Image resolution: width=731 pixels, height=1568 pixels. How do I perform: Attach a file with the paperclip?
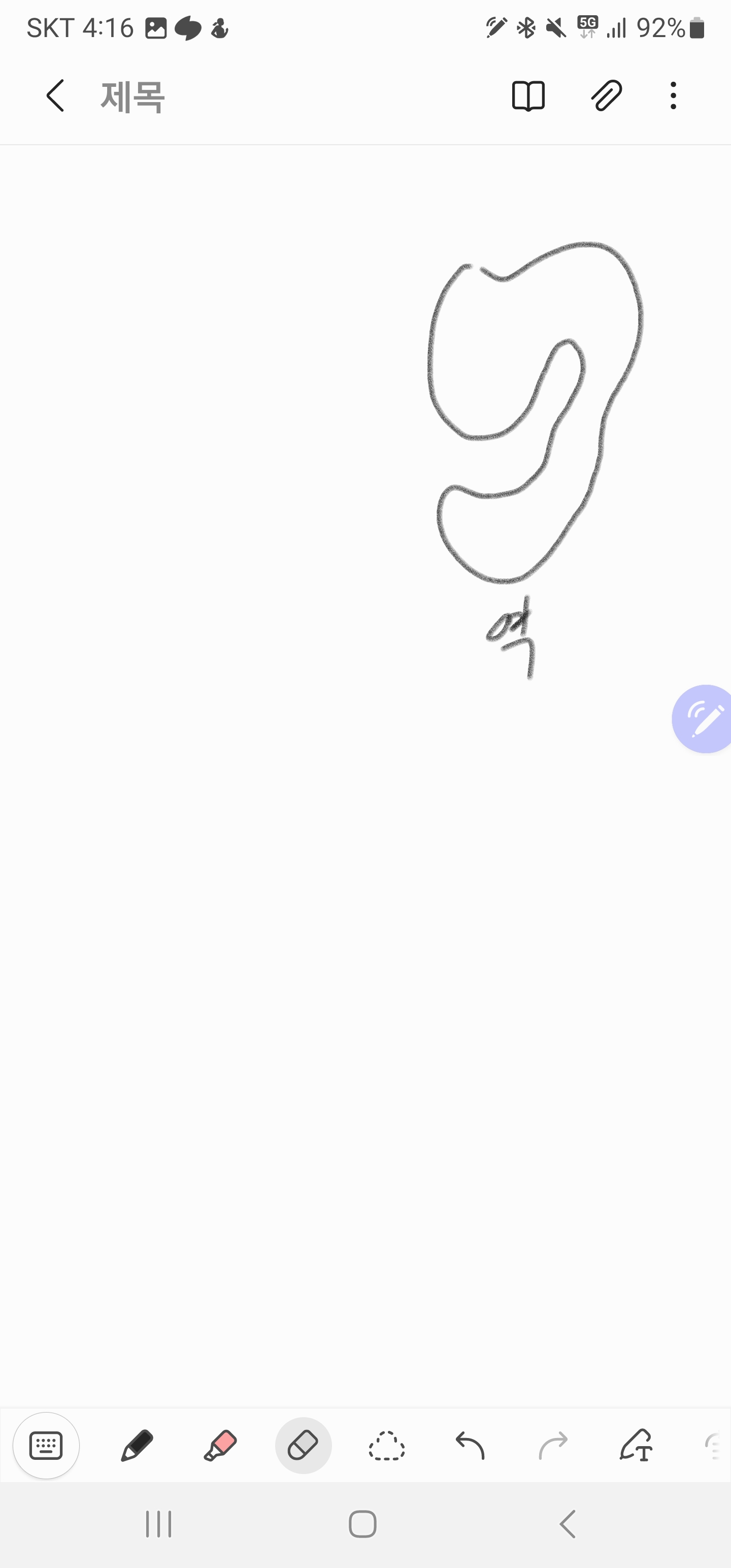pos(606,95)
